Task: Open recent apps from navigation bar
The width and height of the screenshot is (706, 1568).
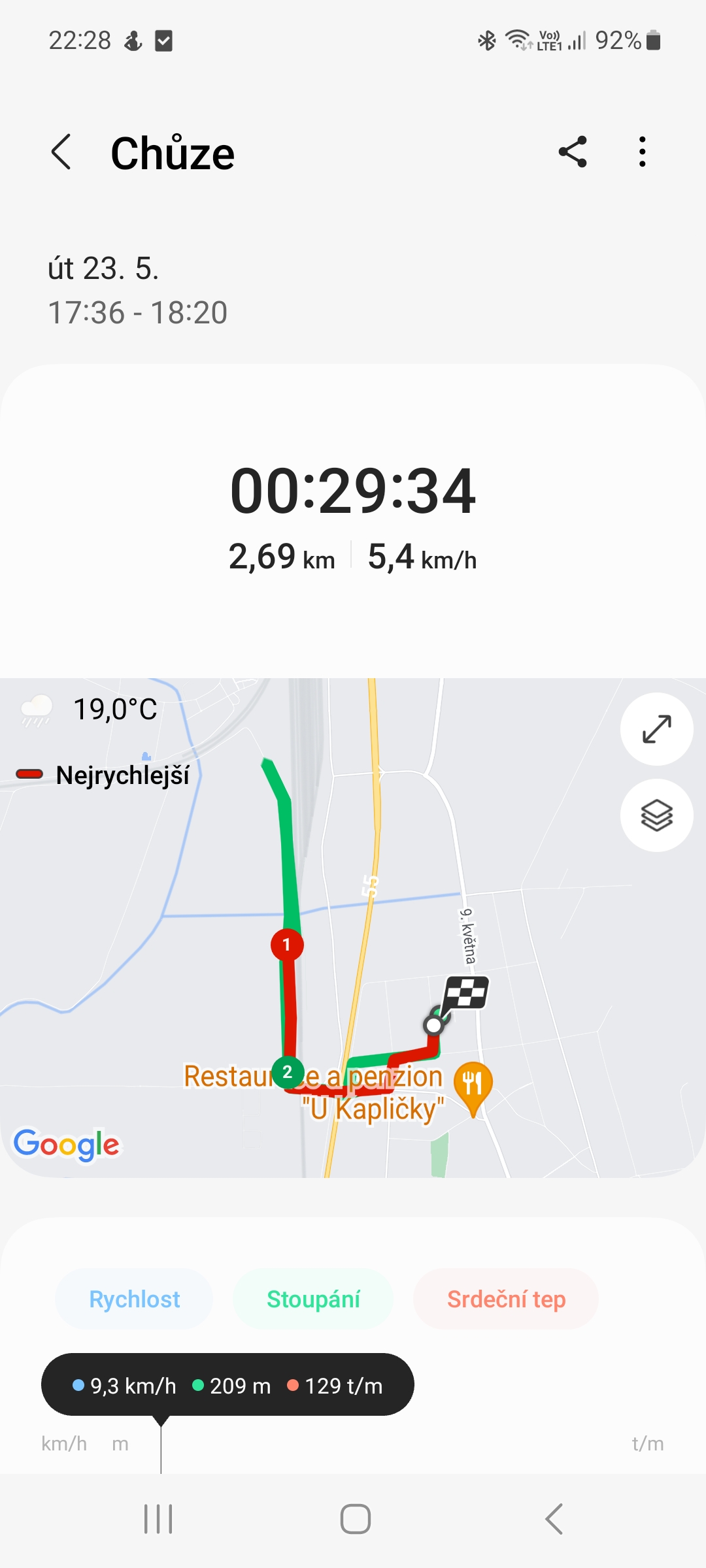Action: pos(158,1519)
